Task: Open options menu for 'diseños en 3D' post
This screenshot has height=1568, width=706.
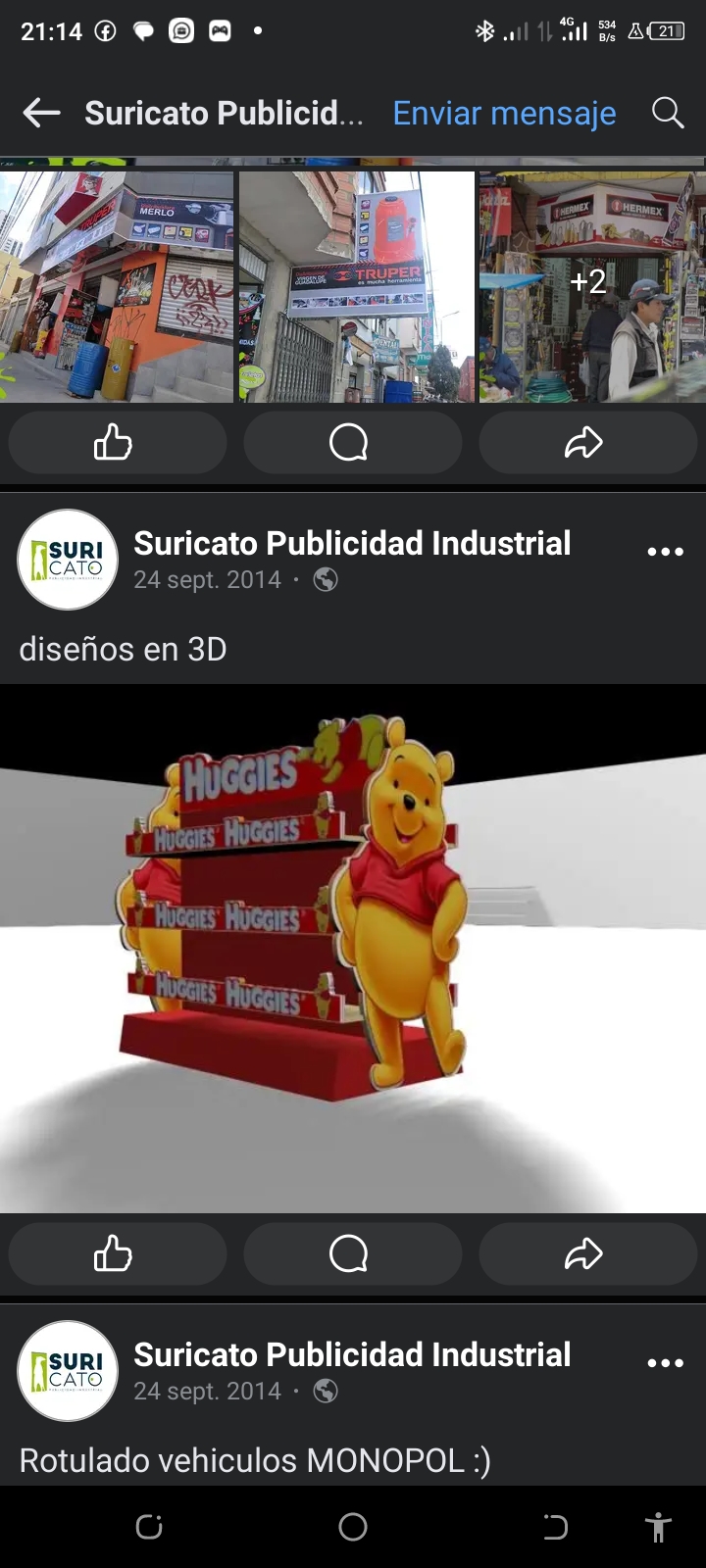Action: pyautogui.click(x=665, y=552)
